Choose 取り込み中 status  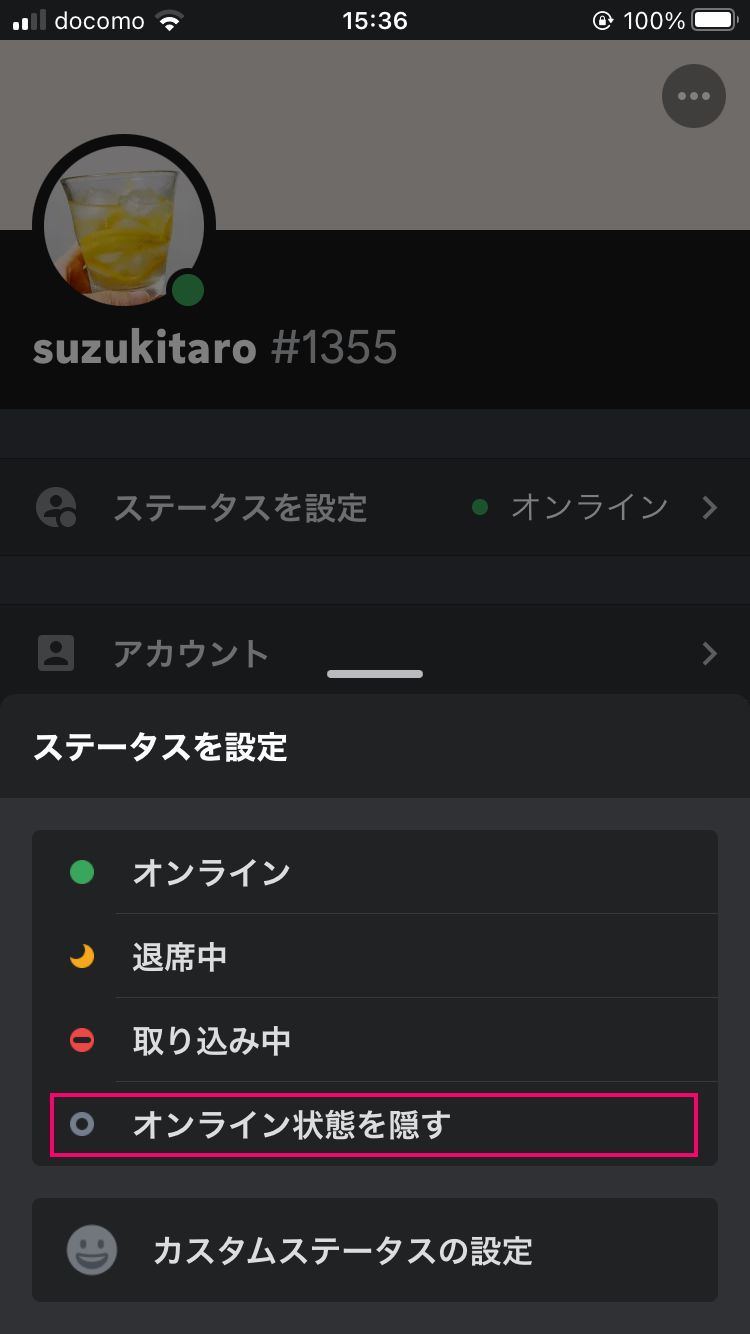(x=375, y=1040)
